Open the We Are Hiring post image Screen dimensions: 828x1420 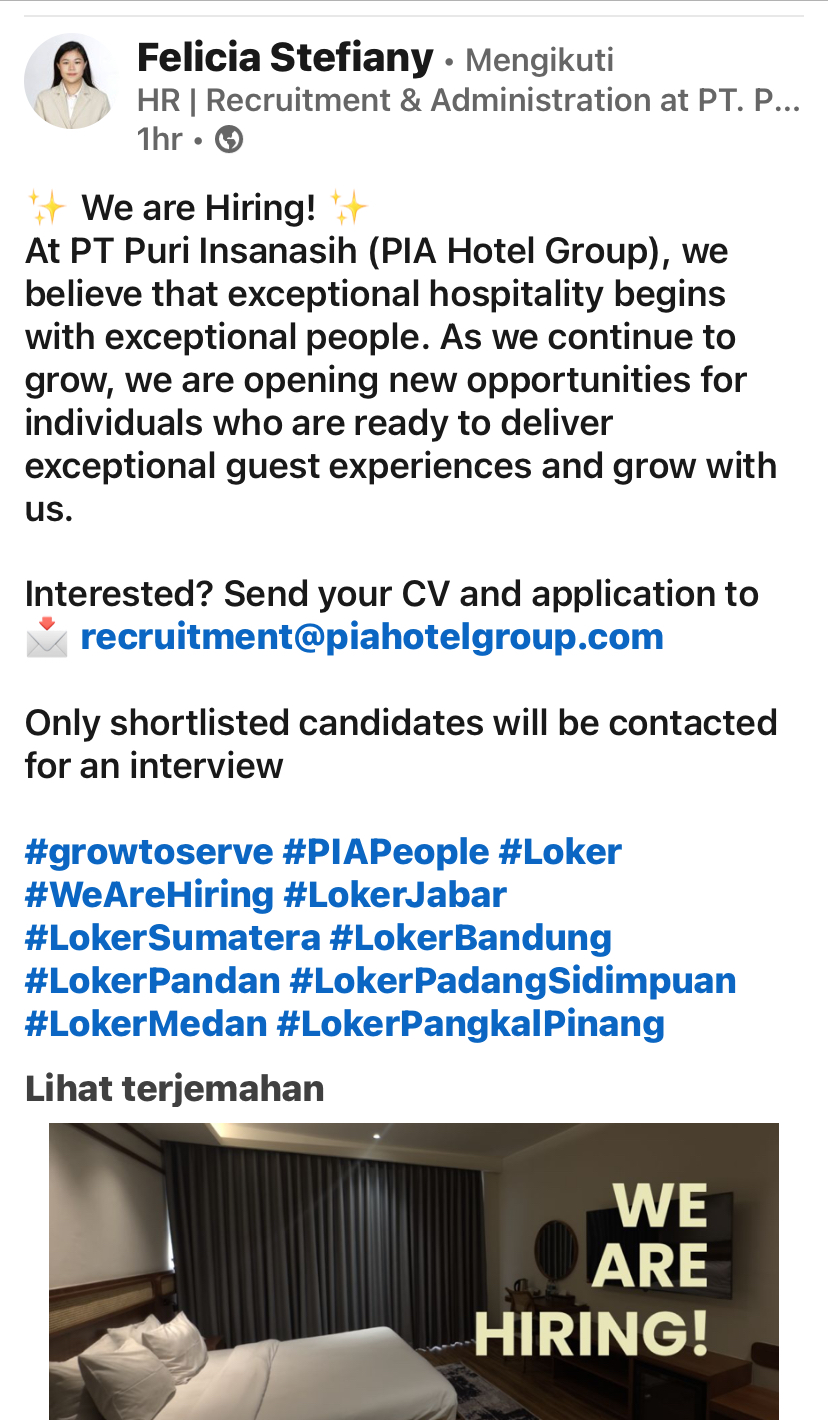coord(413,1270)
